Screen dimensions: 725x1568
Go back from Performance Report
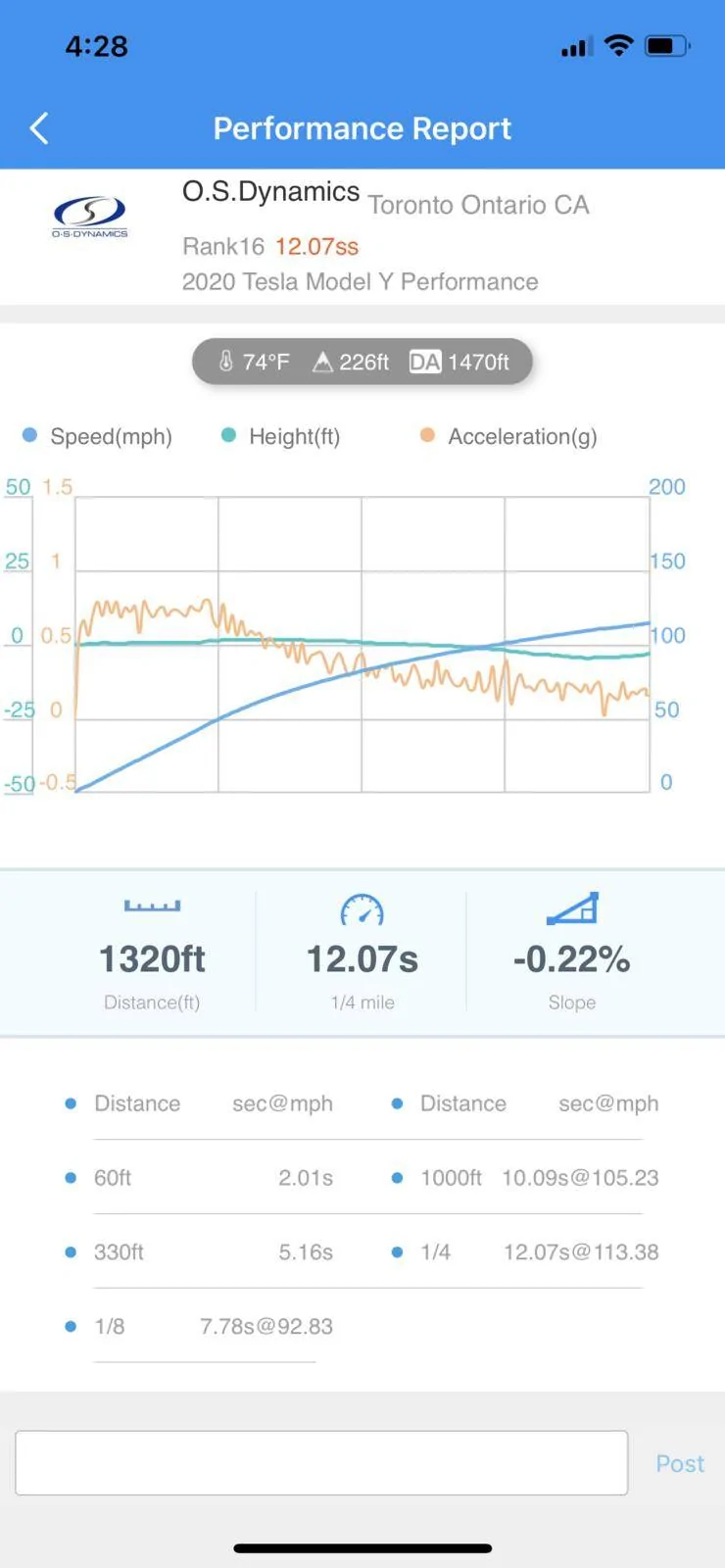click(39, 128)
